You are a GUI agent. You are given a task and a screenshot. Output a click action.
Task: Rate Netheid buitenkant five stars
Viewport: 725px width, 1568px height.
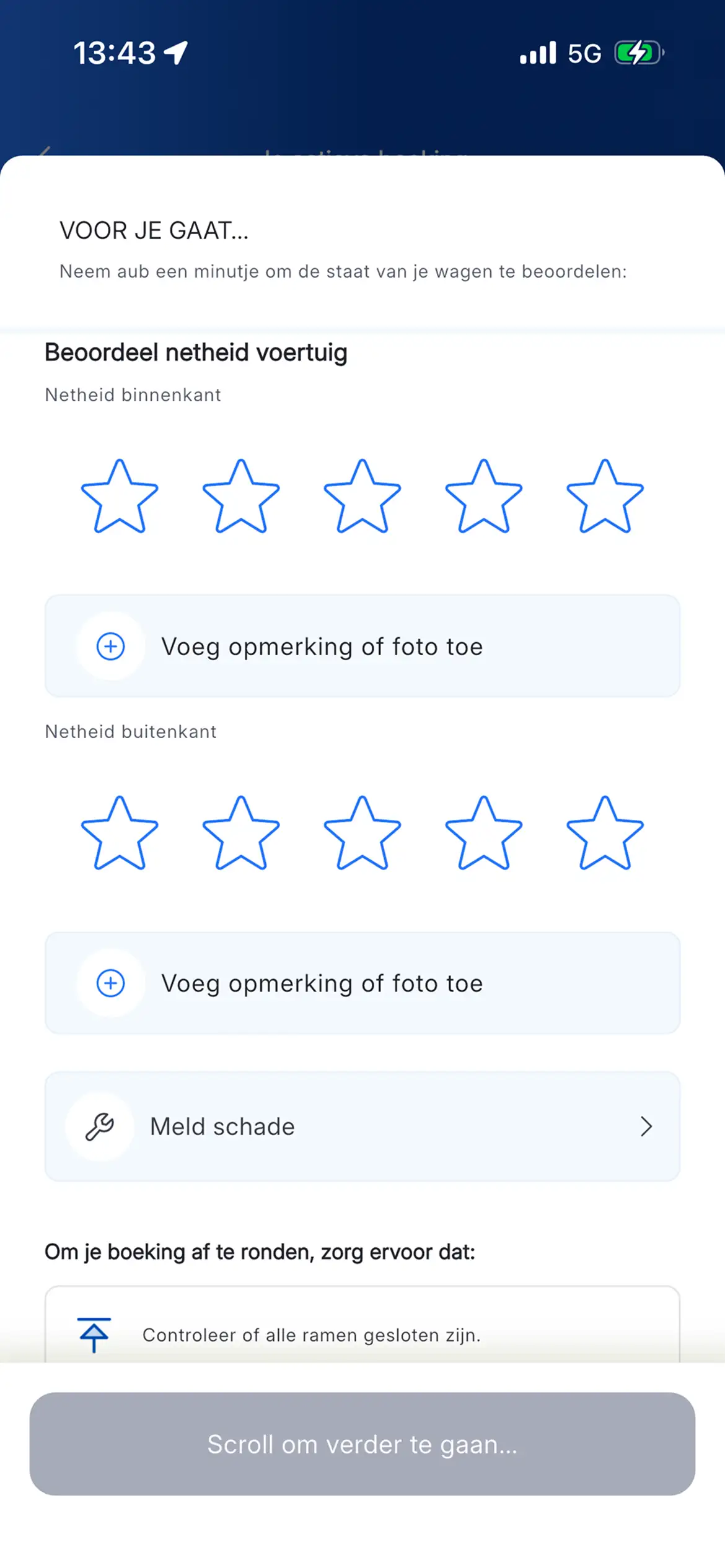605,834
